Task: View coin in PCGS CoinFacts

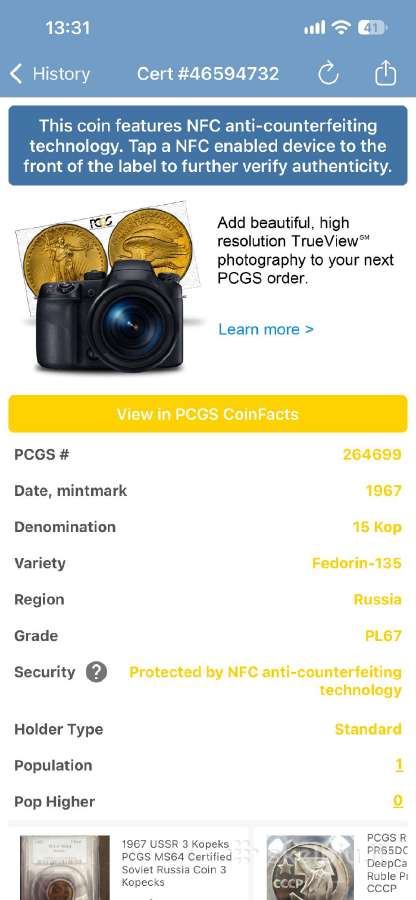Action: click(x=208, y=414)
